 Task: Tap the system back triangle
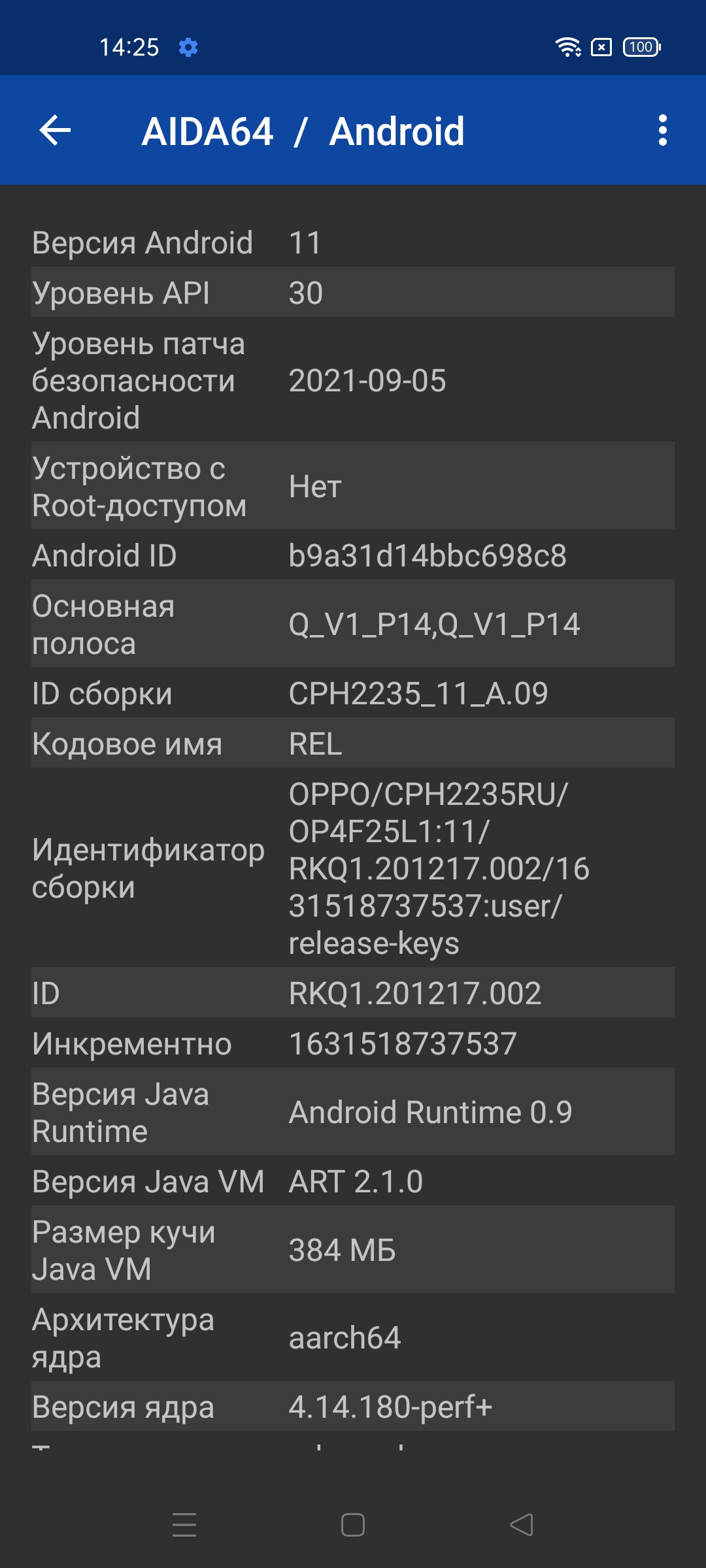522,1525
